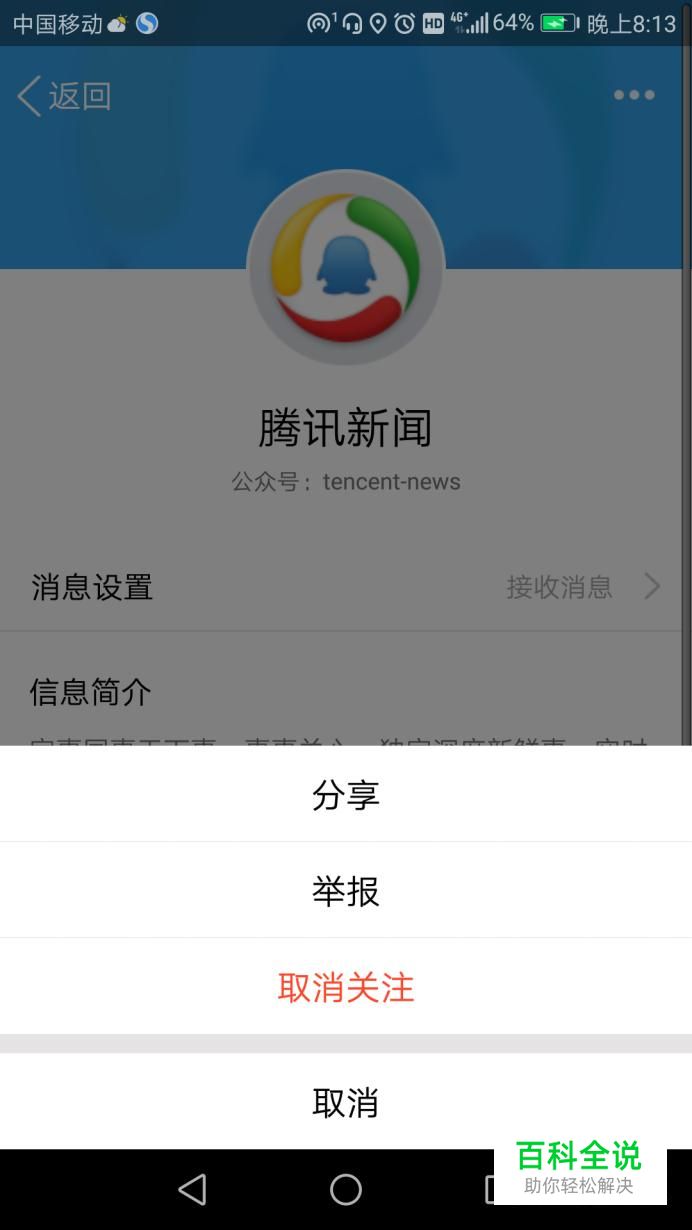Select 分享 in the bottom sheet
692x1230 pixels.
coord(345,795)
